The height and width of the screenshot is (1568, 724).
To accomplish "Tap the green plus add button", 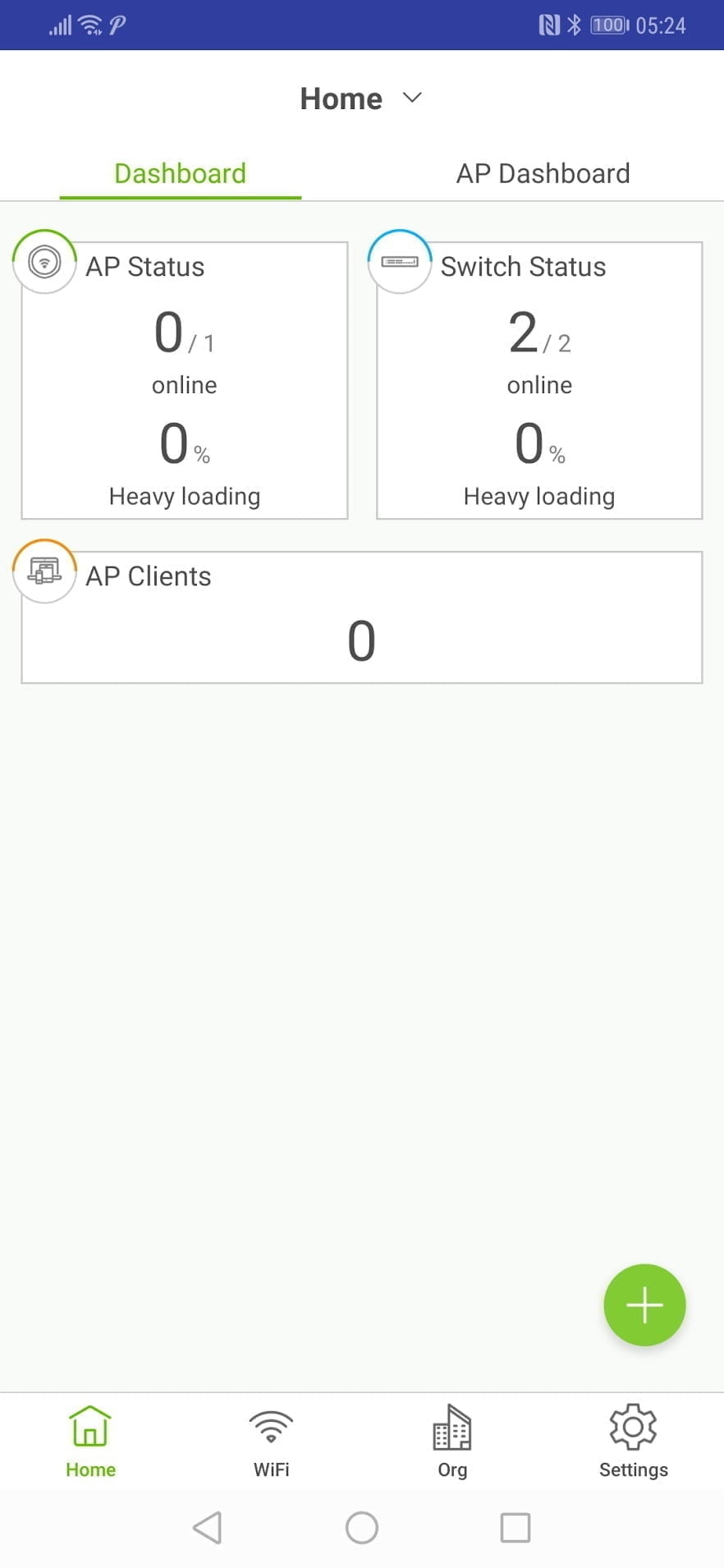I will [x=644, y=1304].
